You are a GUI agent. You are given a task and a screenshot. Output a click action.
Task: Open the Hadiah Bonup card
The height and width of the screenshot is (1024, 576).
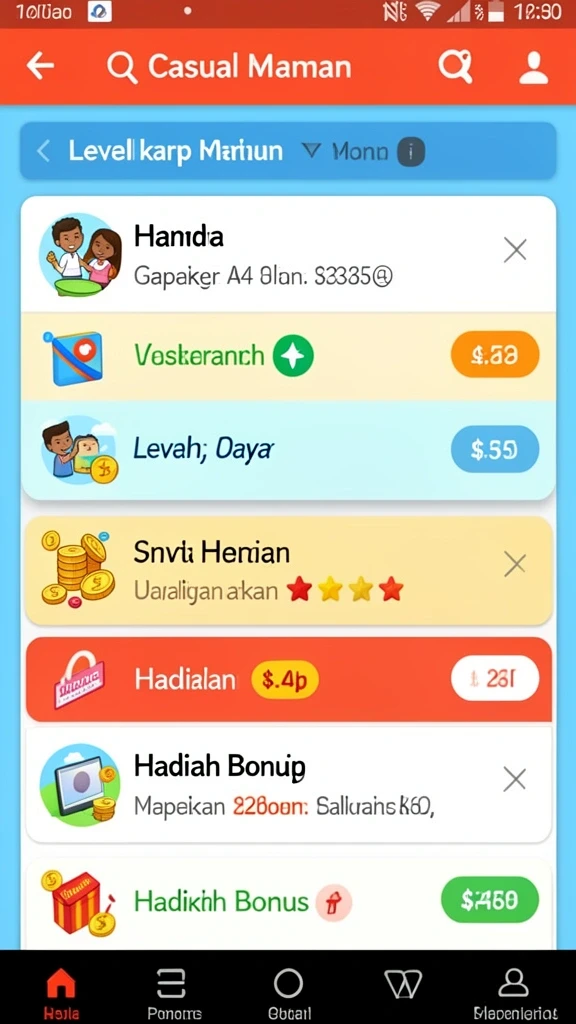288,785
